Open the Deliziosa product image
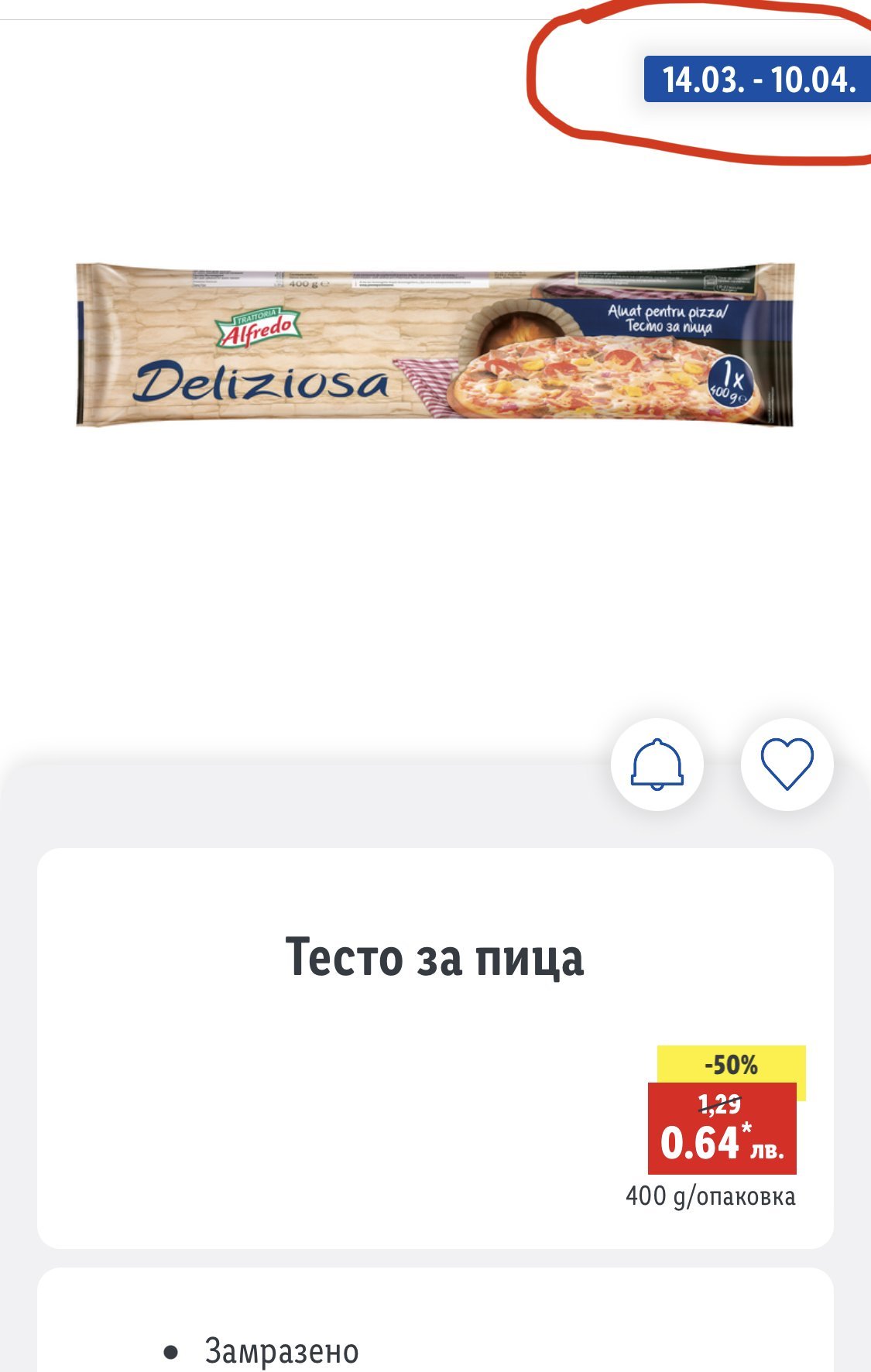The image size is (871, 1372). coord(435,345)
